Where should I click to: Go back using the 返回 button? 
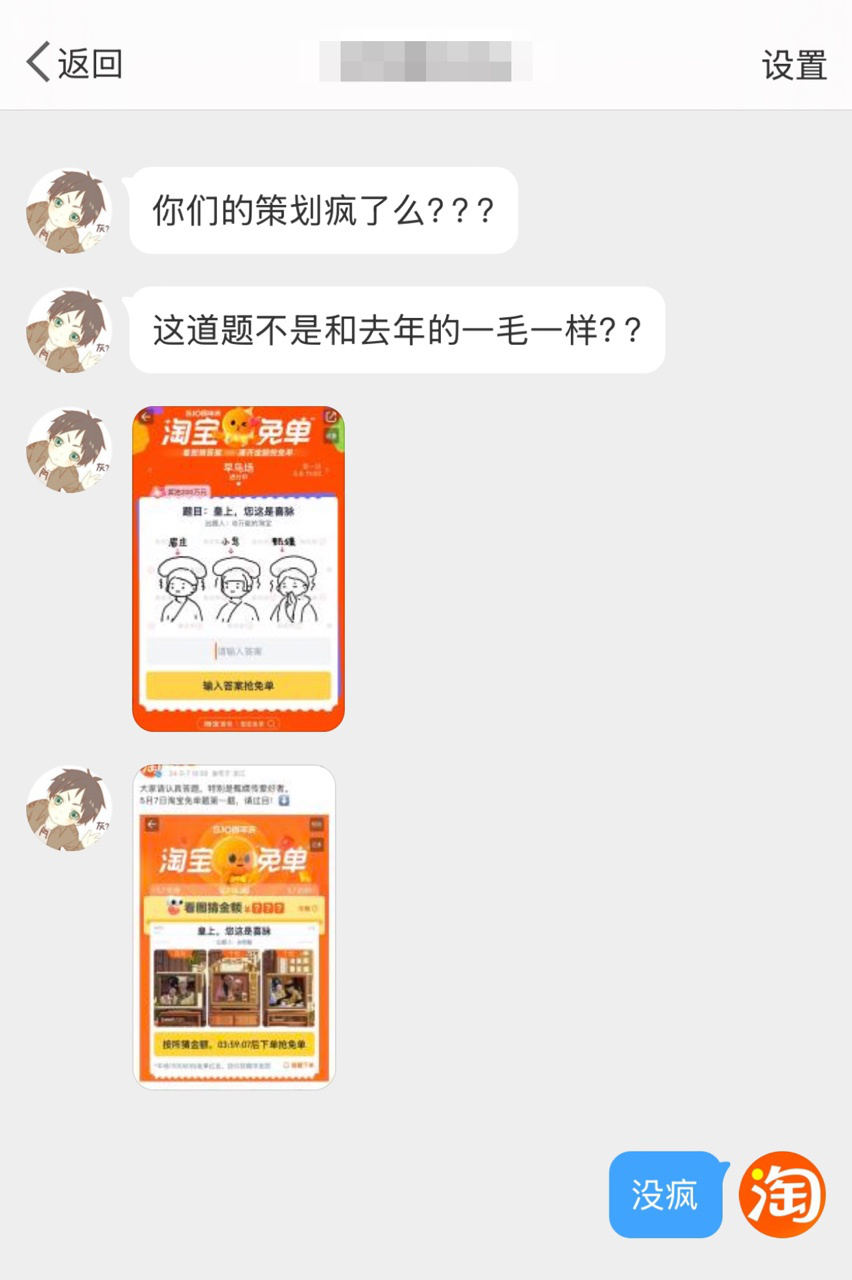[74, 63]
